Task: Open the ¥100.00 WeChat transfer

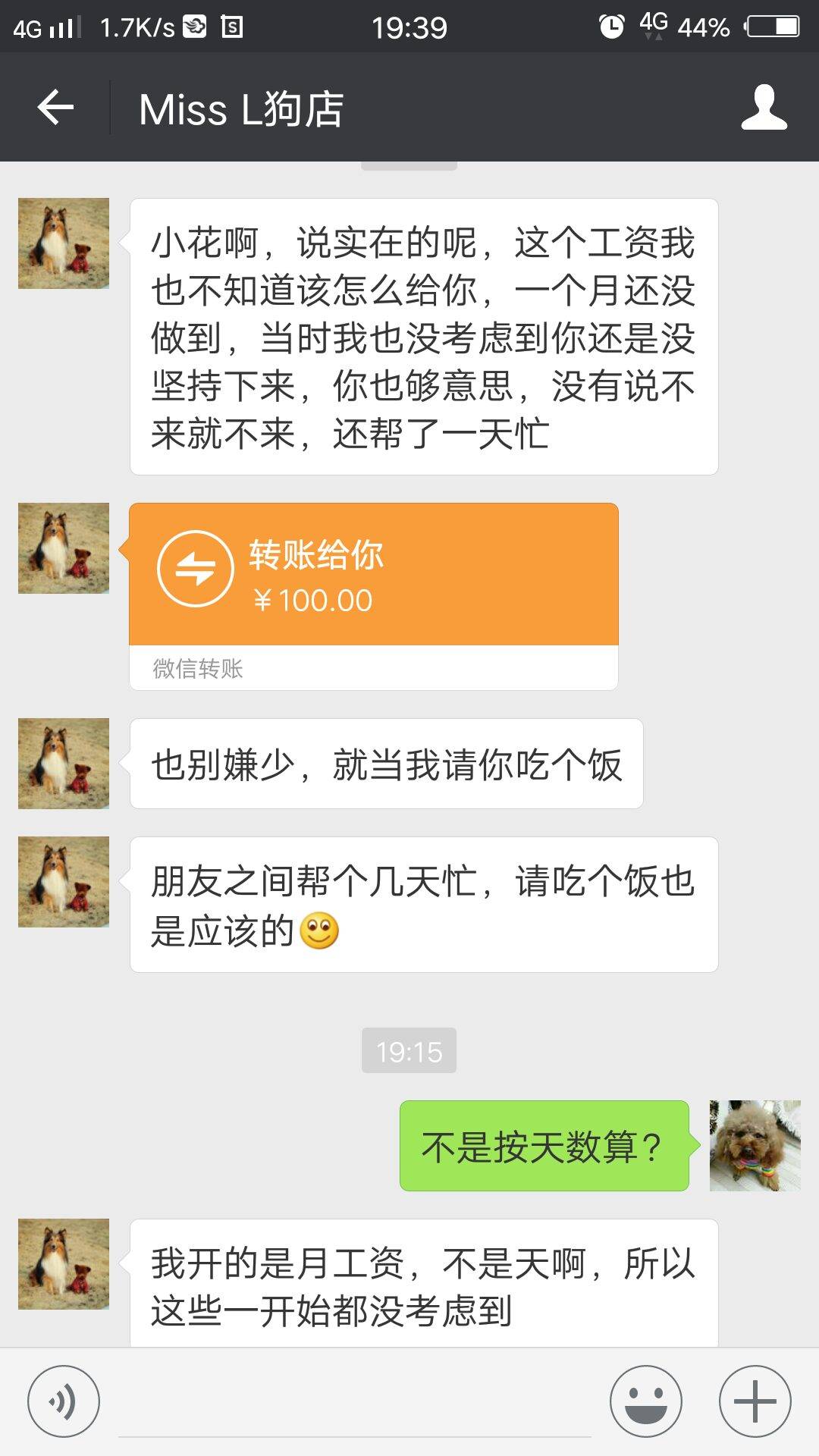Action: [x=373, y=576]
